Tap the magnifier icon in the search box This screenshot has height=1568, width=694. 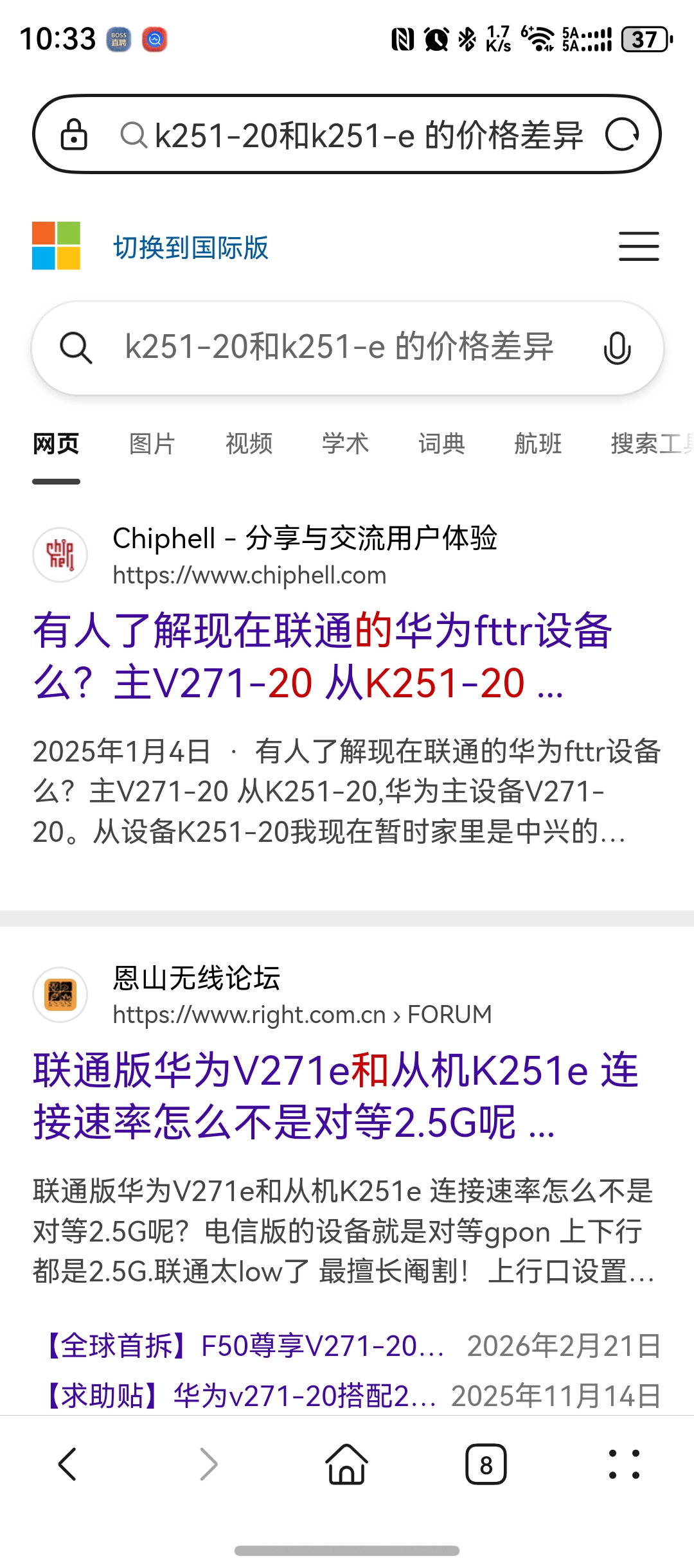(75, 348)
